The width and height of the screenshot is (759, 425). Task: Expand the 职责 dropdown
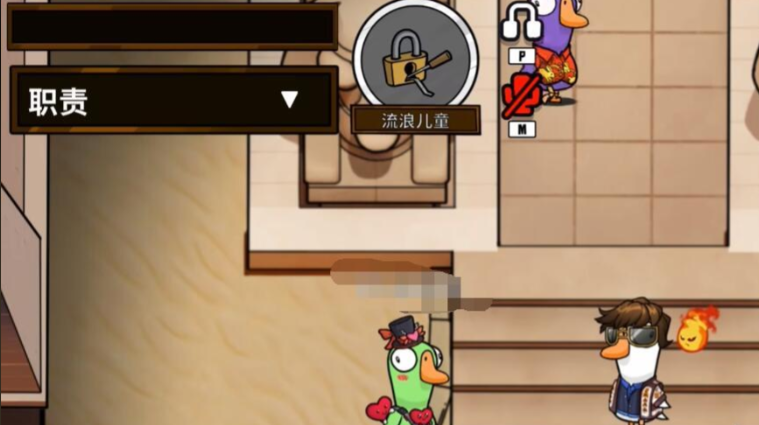(x=288, y=100)
